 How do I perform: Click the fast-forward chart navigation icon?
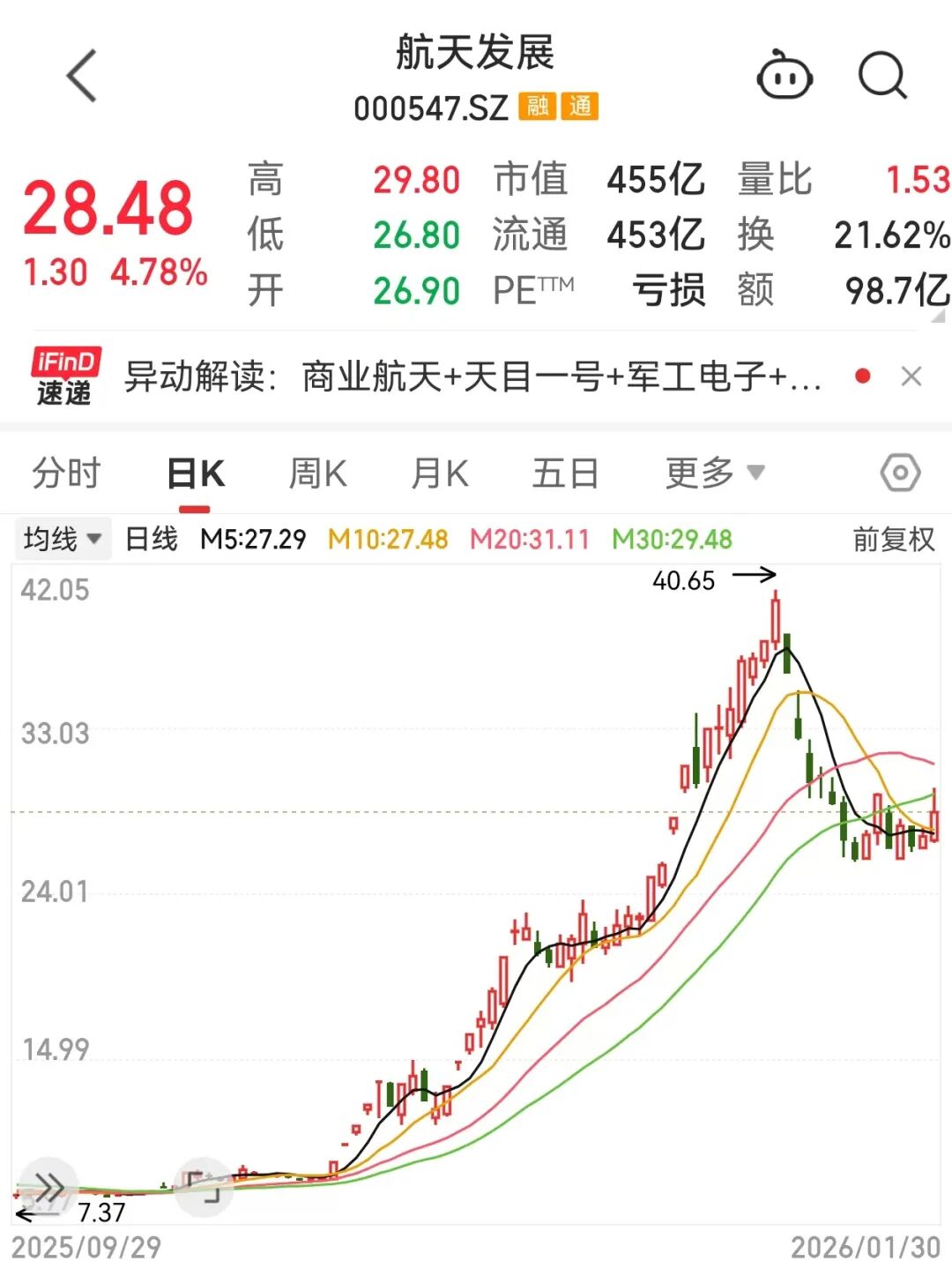(50, 1186)
